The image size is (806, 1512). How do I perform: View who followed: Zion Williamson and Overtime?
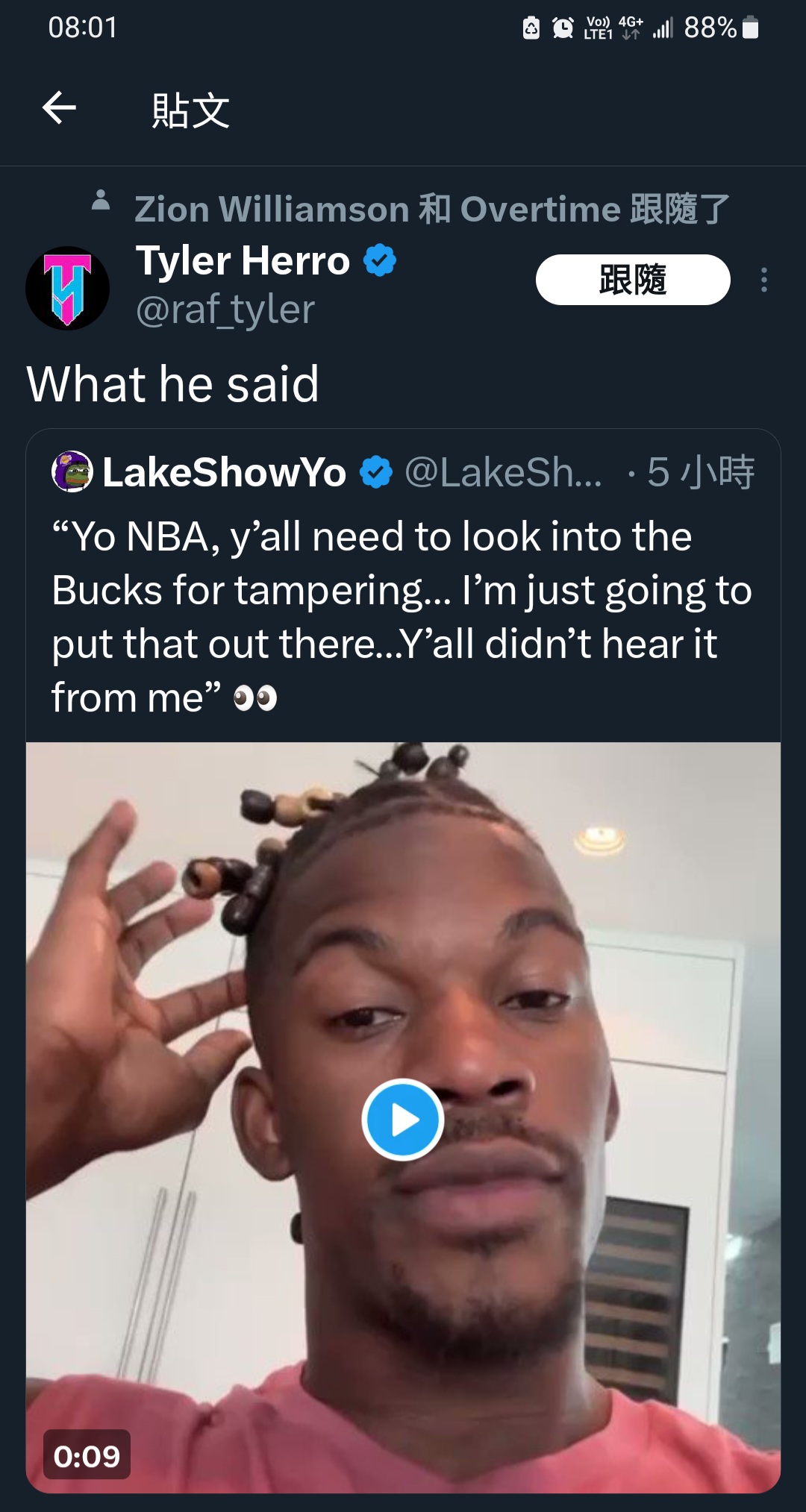click(x=431, y=209)
